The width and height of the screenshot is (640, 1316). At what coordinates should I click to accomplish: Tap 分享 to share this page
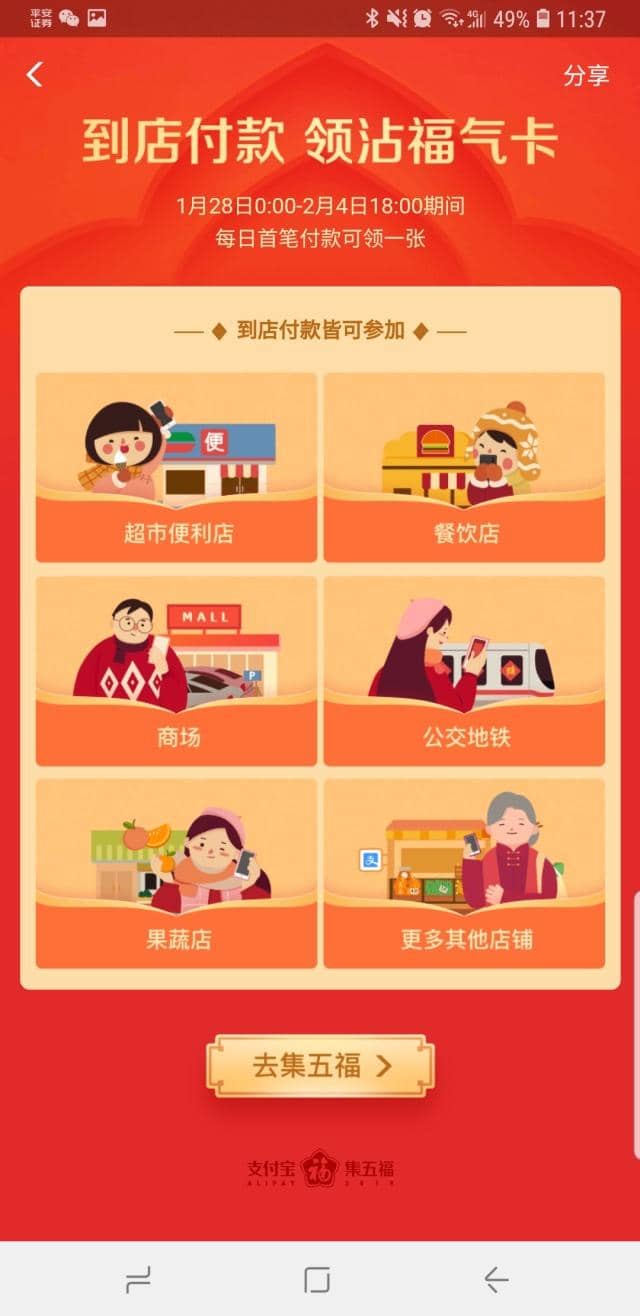click(586, 76)
